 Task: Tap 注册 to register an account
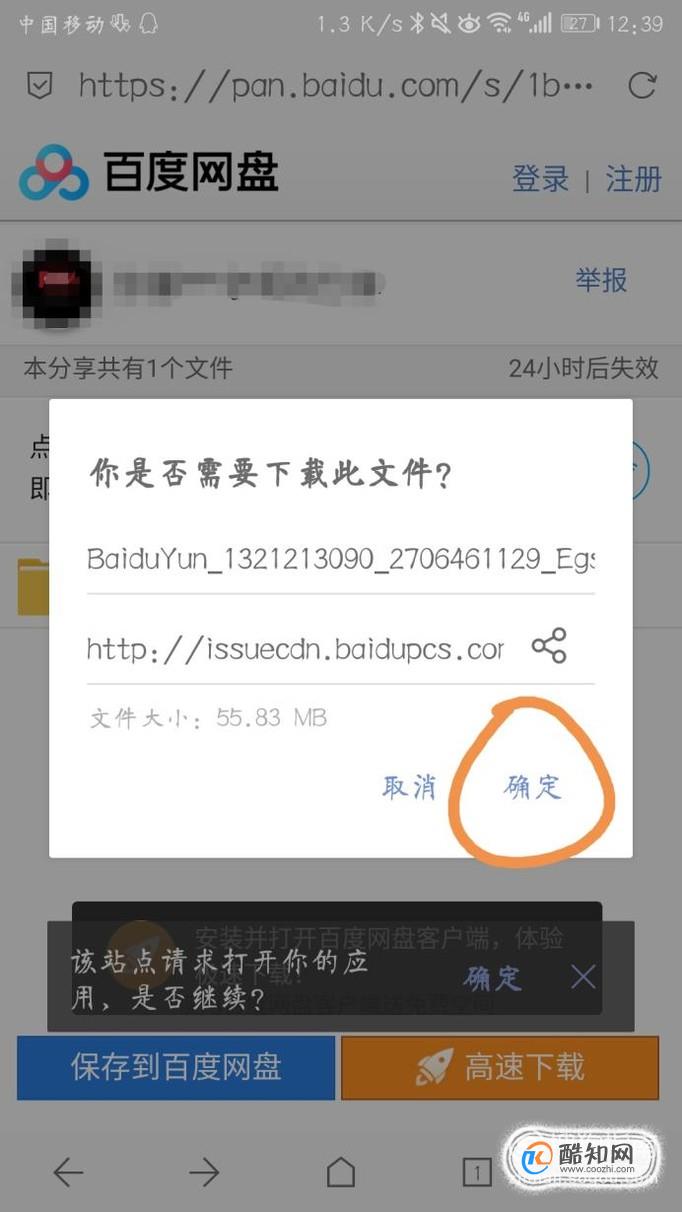point(633,179)
